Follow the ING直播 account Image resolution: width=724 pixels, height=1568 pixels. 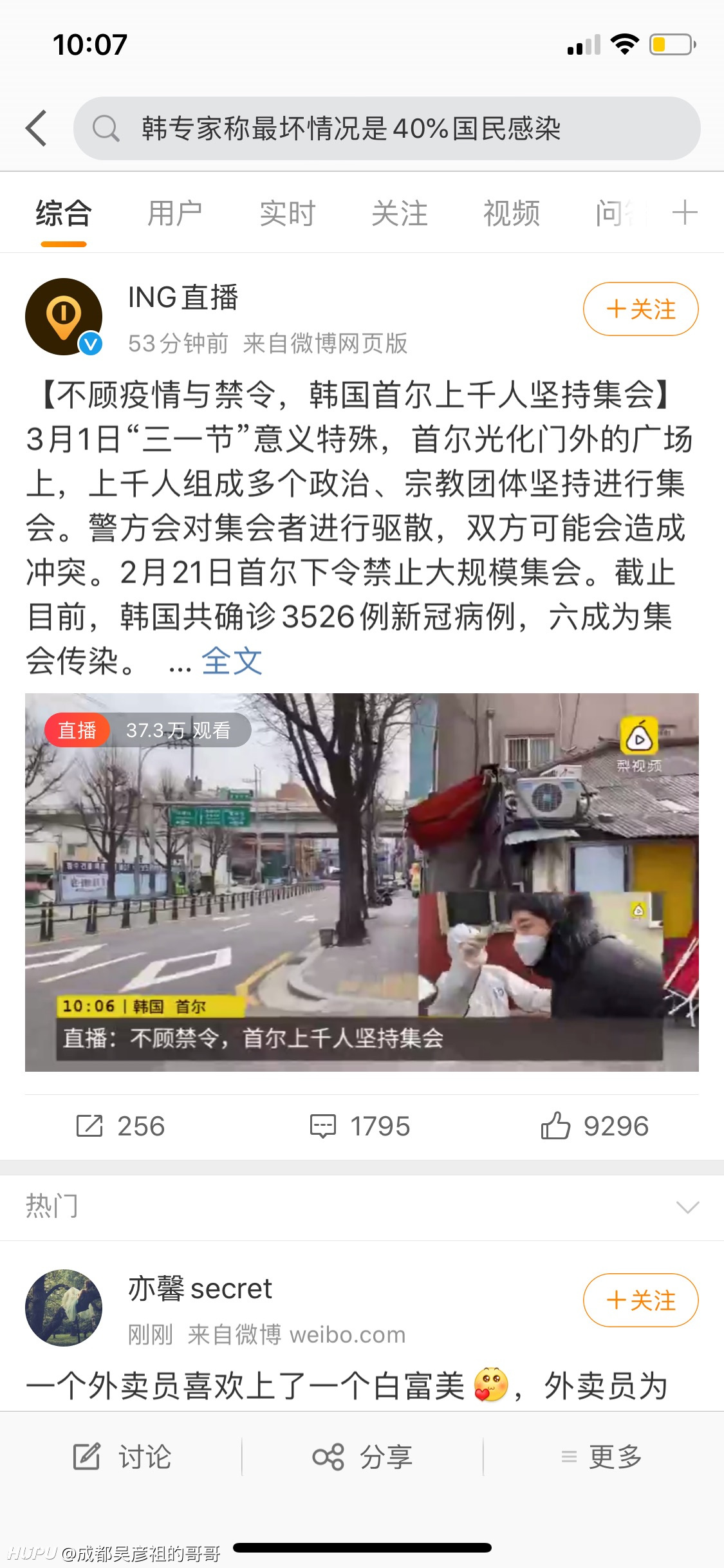tap(640, 309)
